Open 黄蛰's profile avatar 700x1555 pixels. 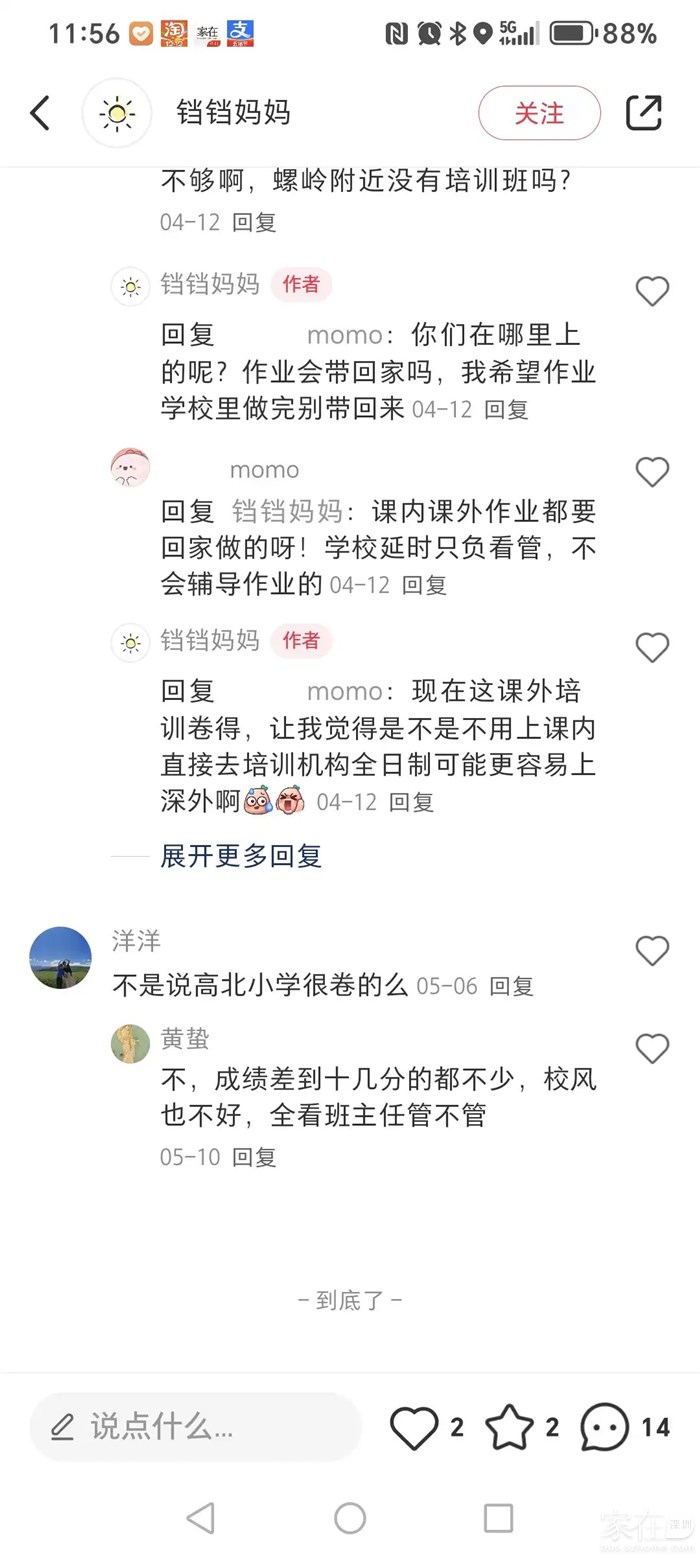click(x=130, y=1044)
